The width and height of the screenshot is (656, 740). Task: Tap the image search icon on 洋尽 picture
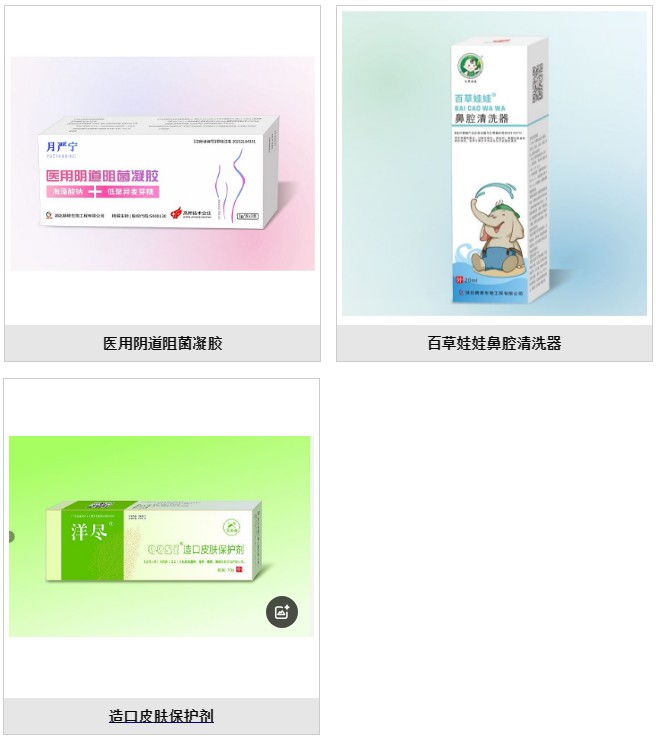coord(282,612)
